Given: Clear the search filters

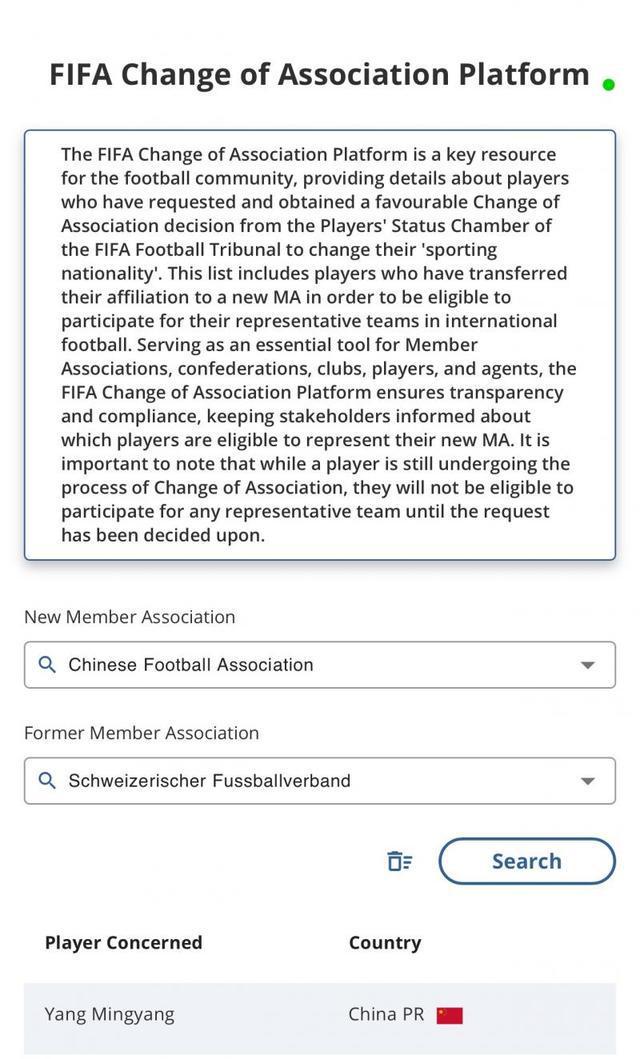Looking at the screenshot, I should coord(399,861).
